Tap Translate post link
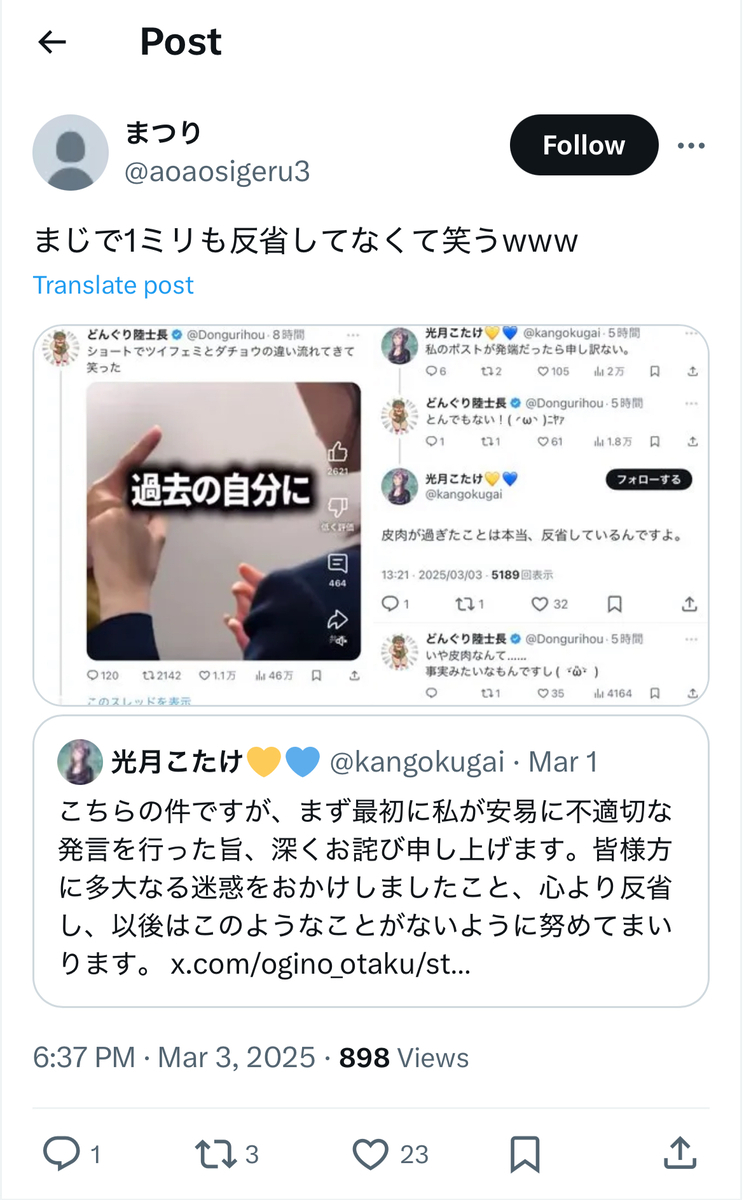 click(113, 285)
